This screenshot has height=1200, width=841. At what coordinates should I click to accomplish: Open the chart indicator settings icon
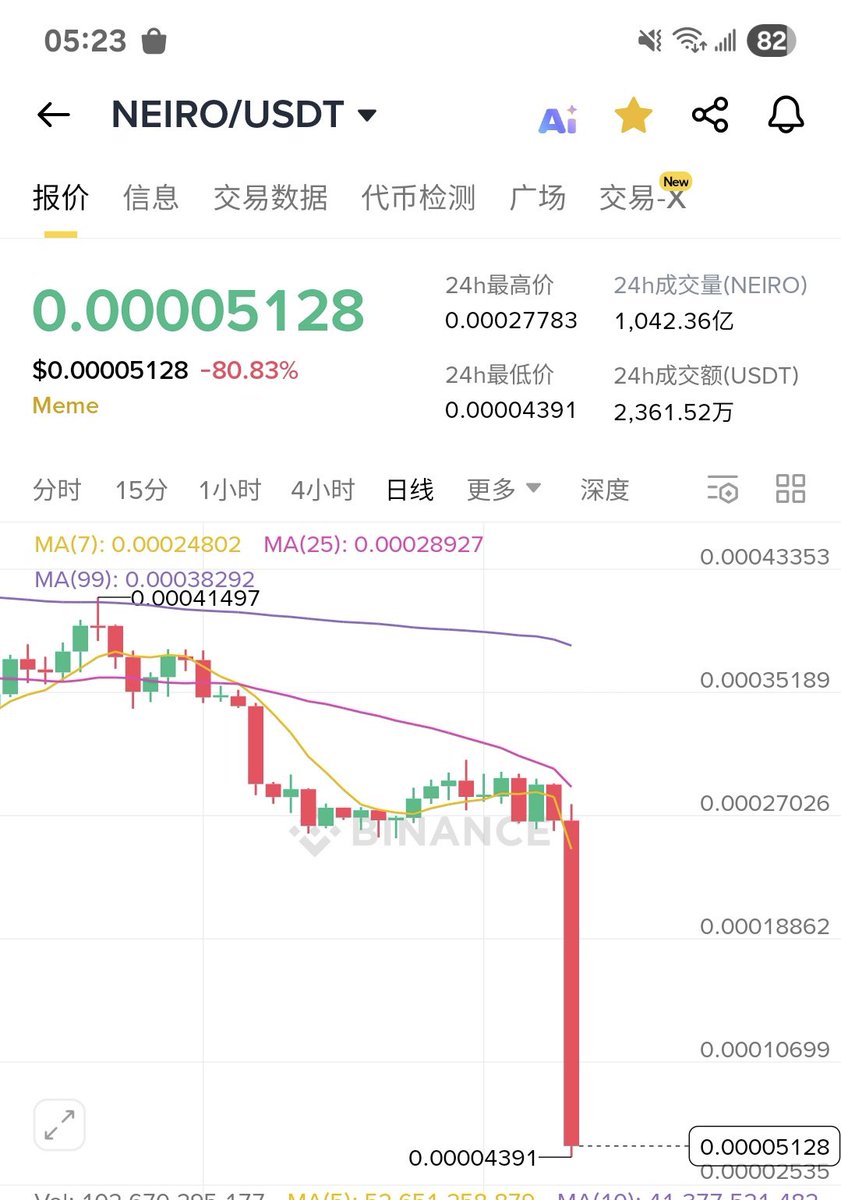pos(722,489)
